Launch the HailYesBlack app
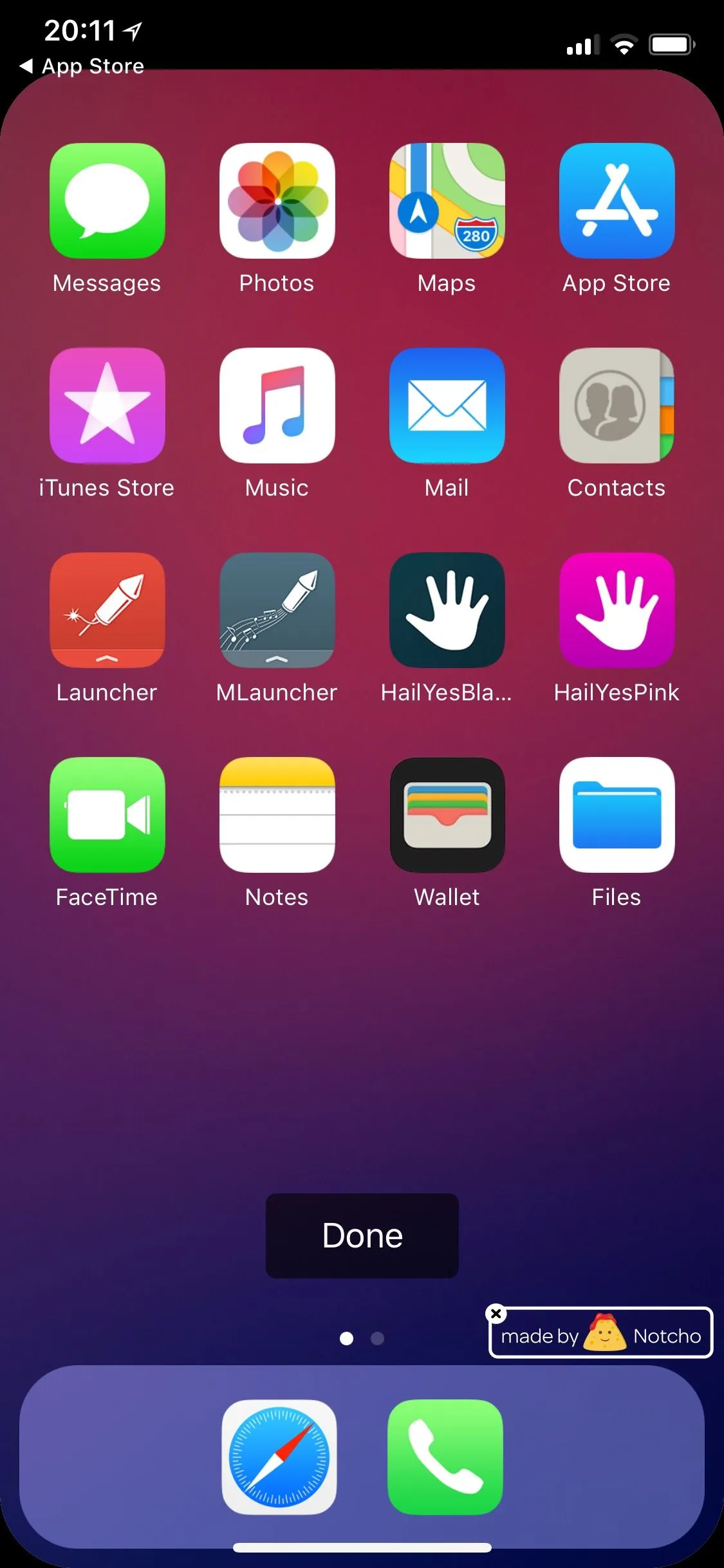Viewport: 724px width, 1568px height. click(447, 610)
